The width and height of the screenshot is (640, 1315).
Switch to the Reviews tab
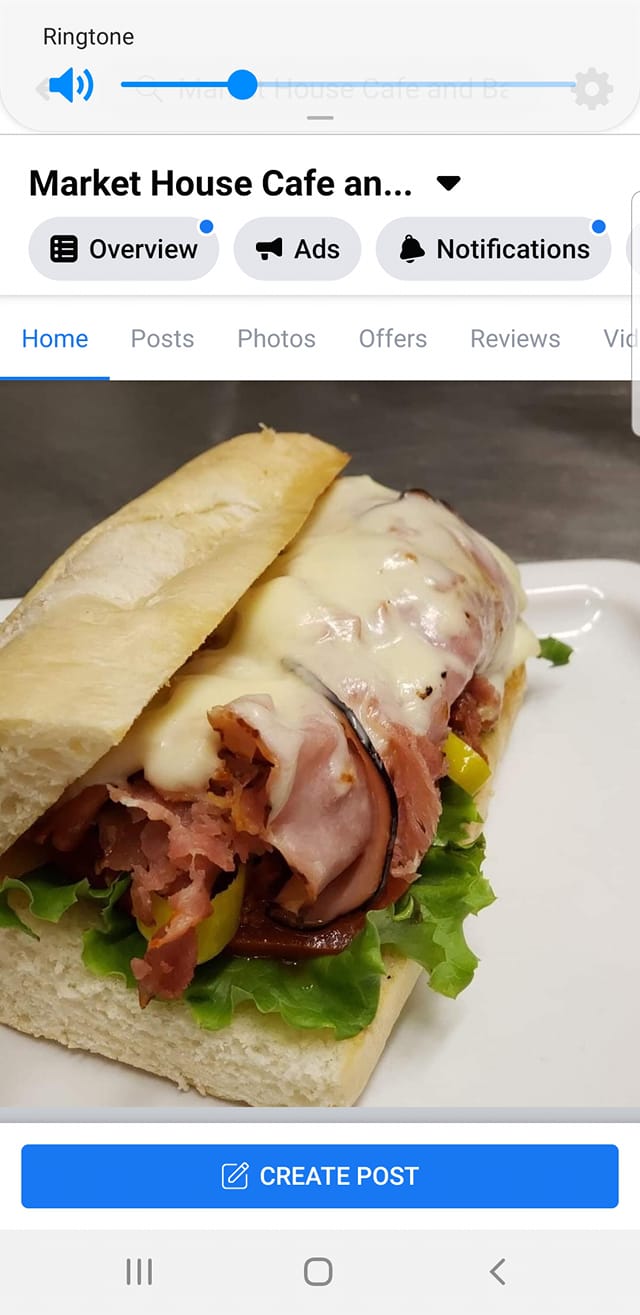(515, 339)
